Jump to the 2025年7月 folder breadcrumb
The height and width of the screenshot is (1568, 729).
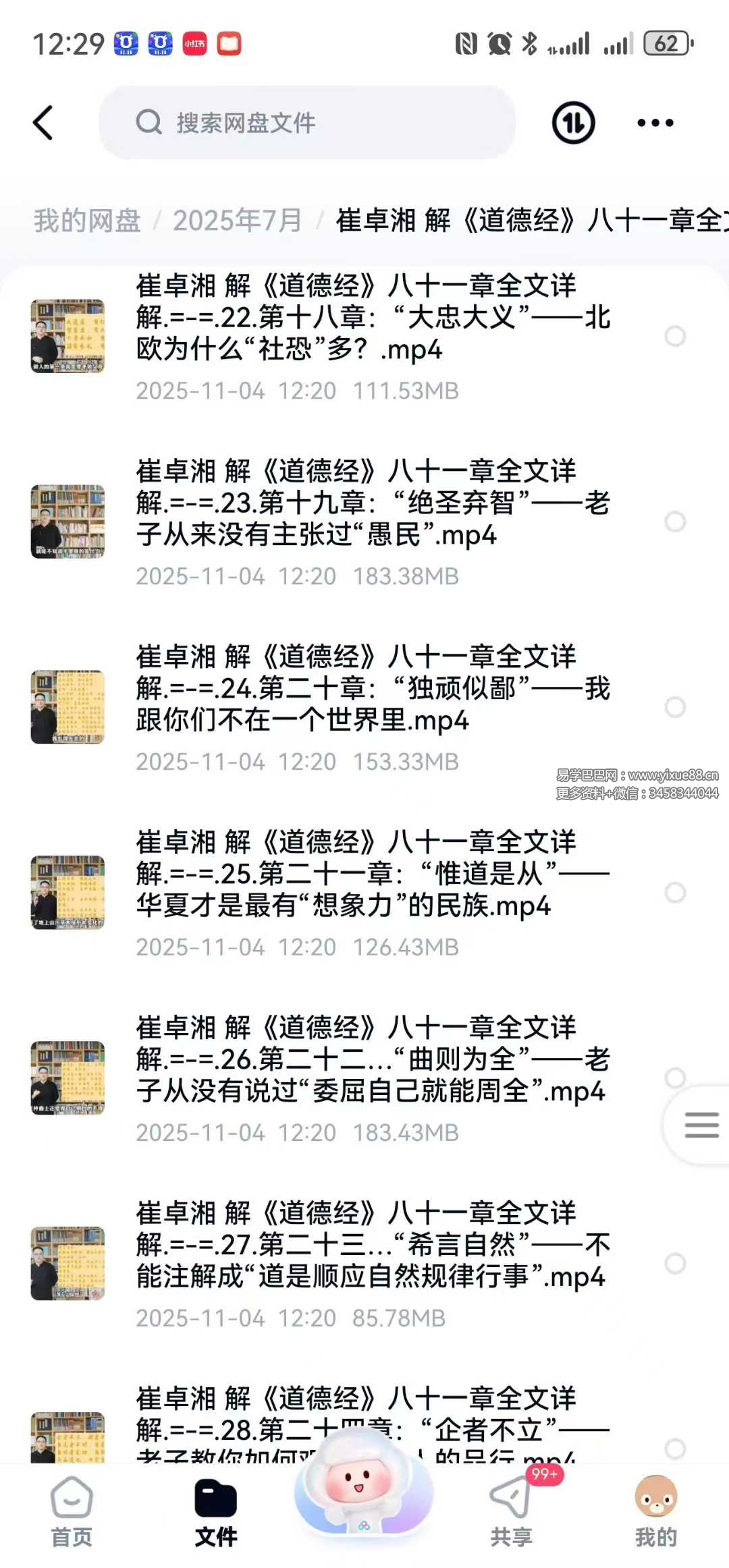[237, 221]
